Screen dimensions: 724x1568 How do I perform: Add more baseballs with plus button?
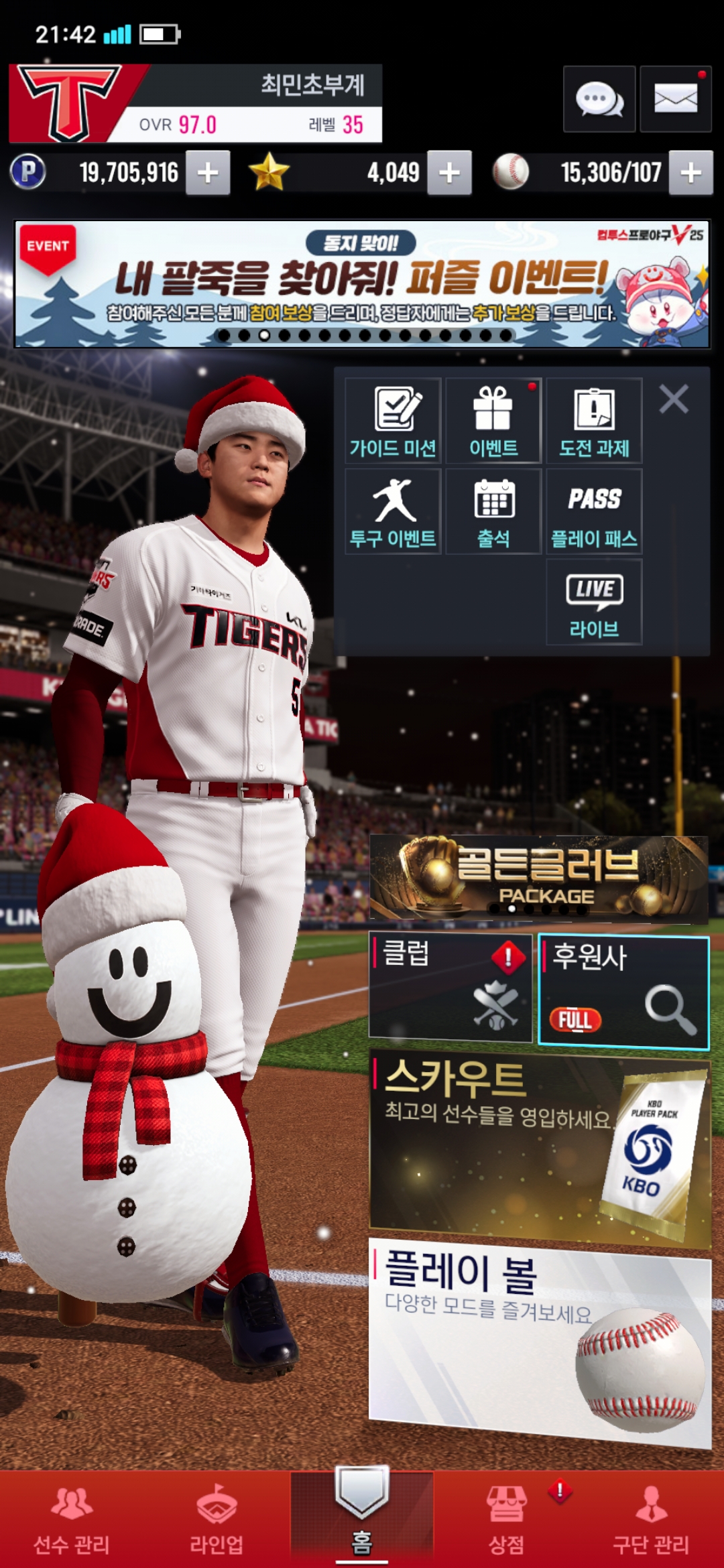(690, 173)
